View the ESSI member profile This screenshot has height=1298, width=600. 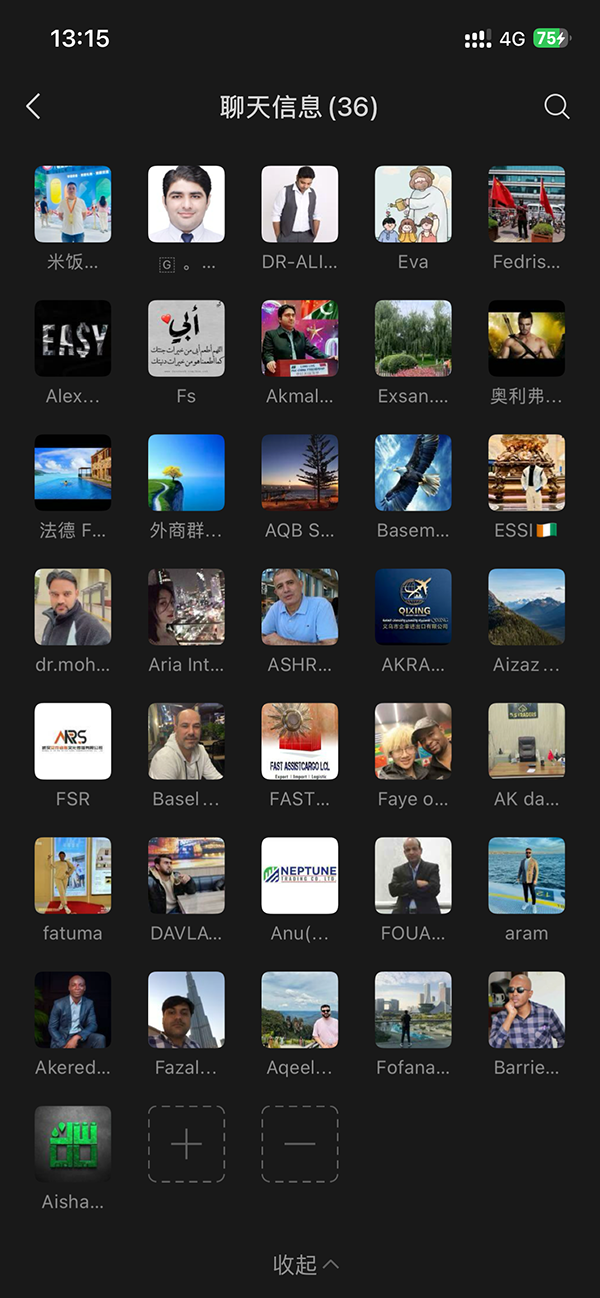[x=526, y=472]
